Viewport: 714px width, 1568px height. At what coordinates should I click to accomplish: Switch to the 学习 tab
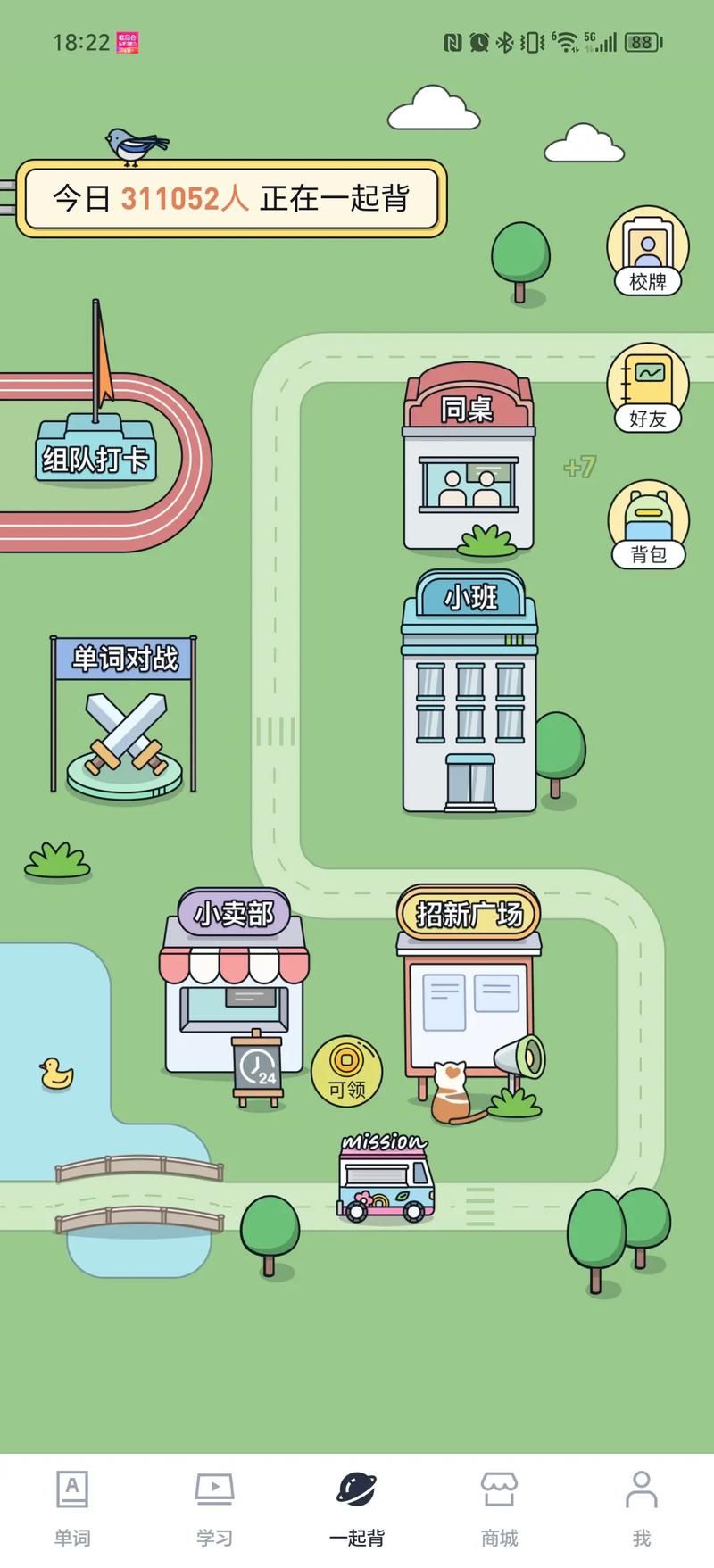(214, 1508)
